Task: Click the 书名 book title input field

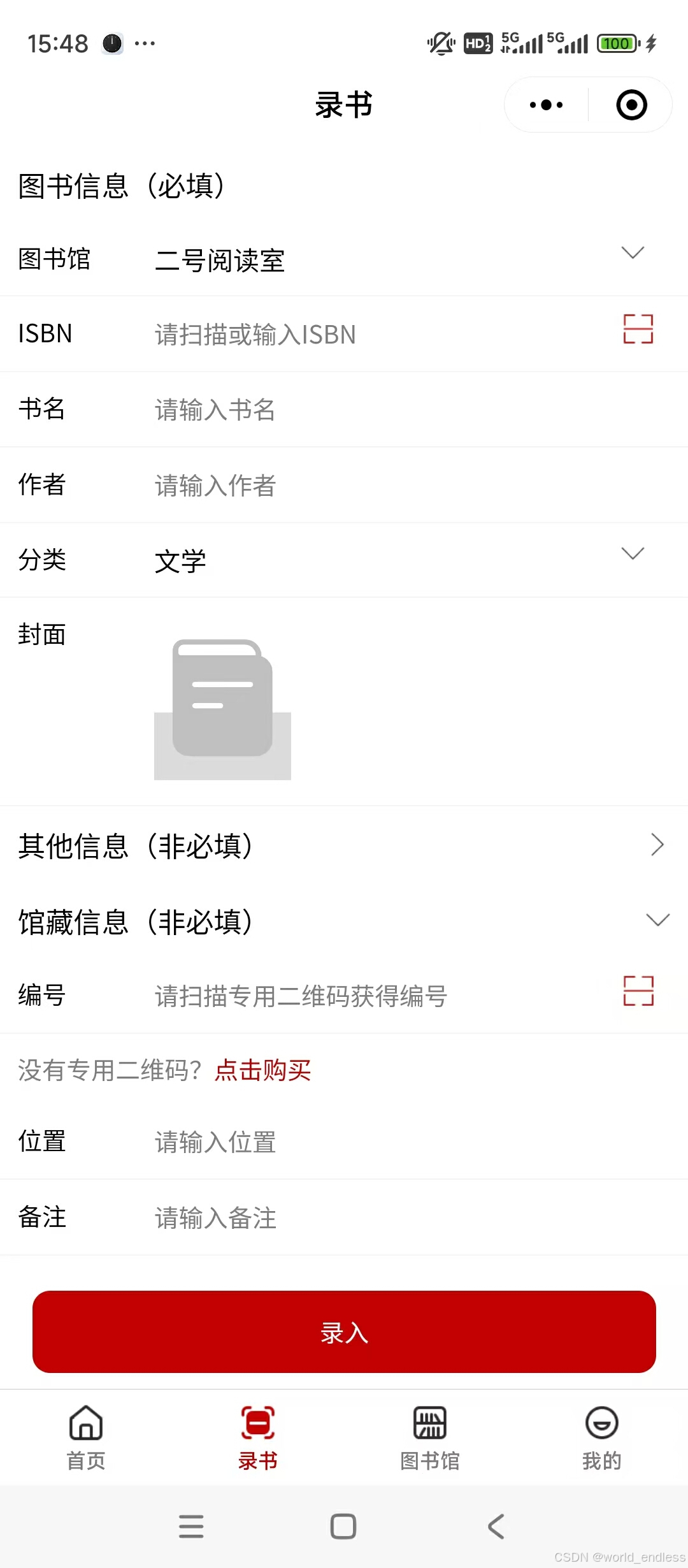Action: (x=319, y=410)
